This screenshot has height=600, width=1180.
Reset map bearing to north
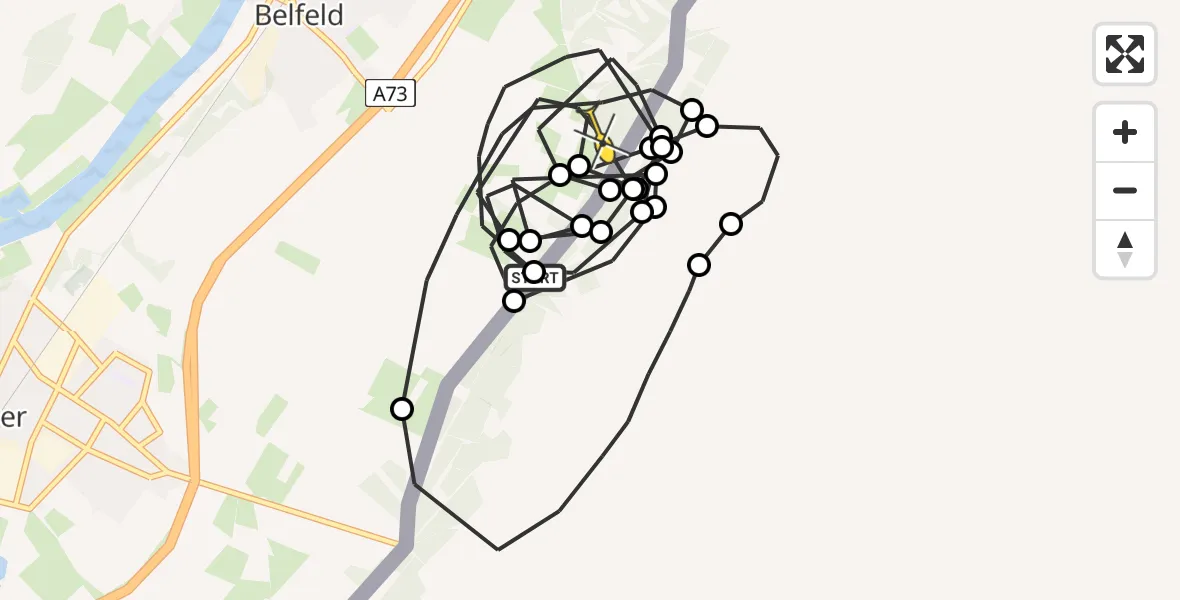[1125, 249]
